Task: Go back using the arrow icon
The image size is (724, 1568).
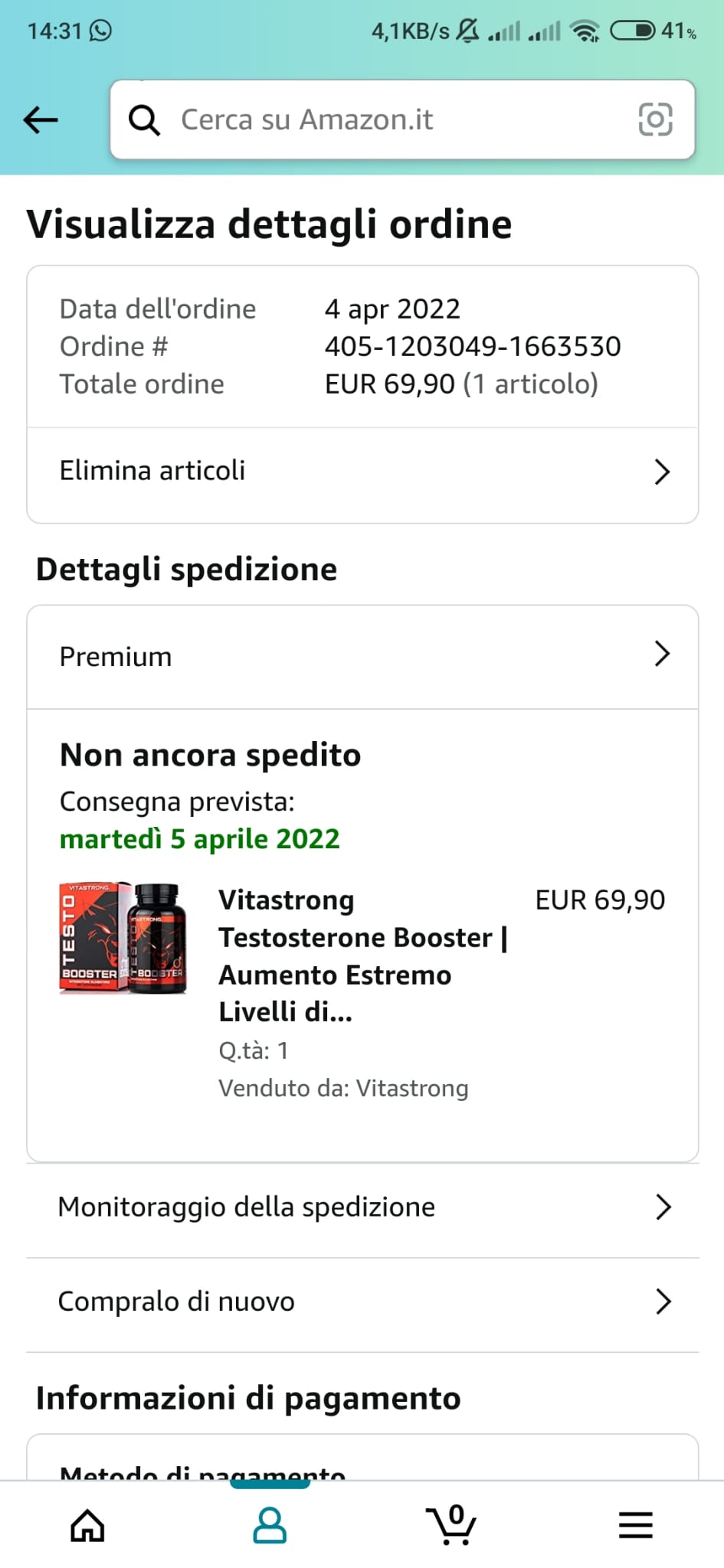Action: [x=41, y=119]
